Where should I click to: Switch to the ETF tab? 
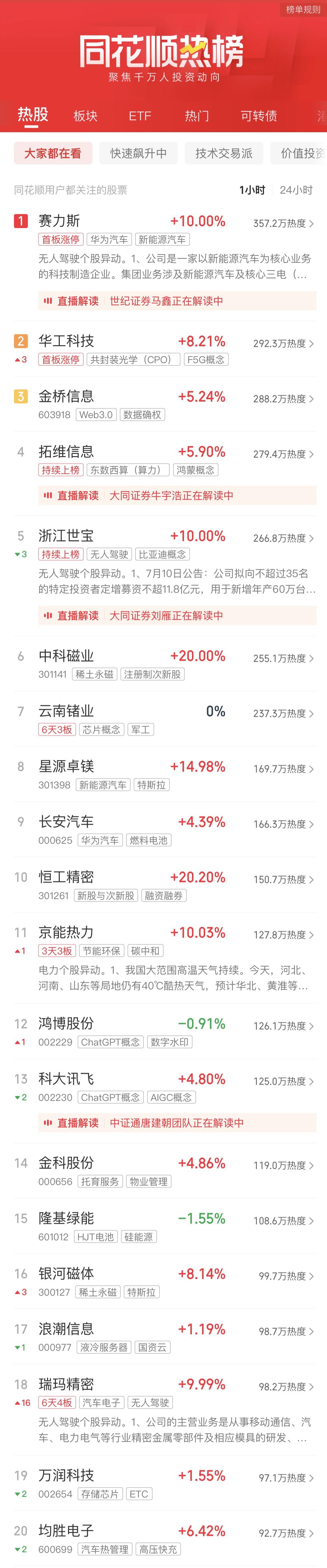pyautogui.click(x=139, y=116)
